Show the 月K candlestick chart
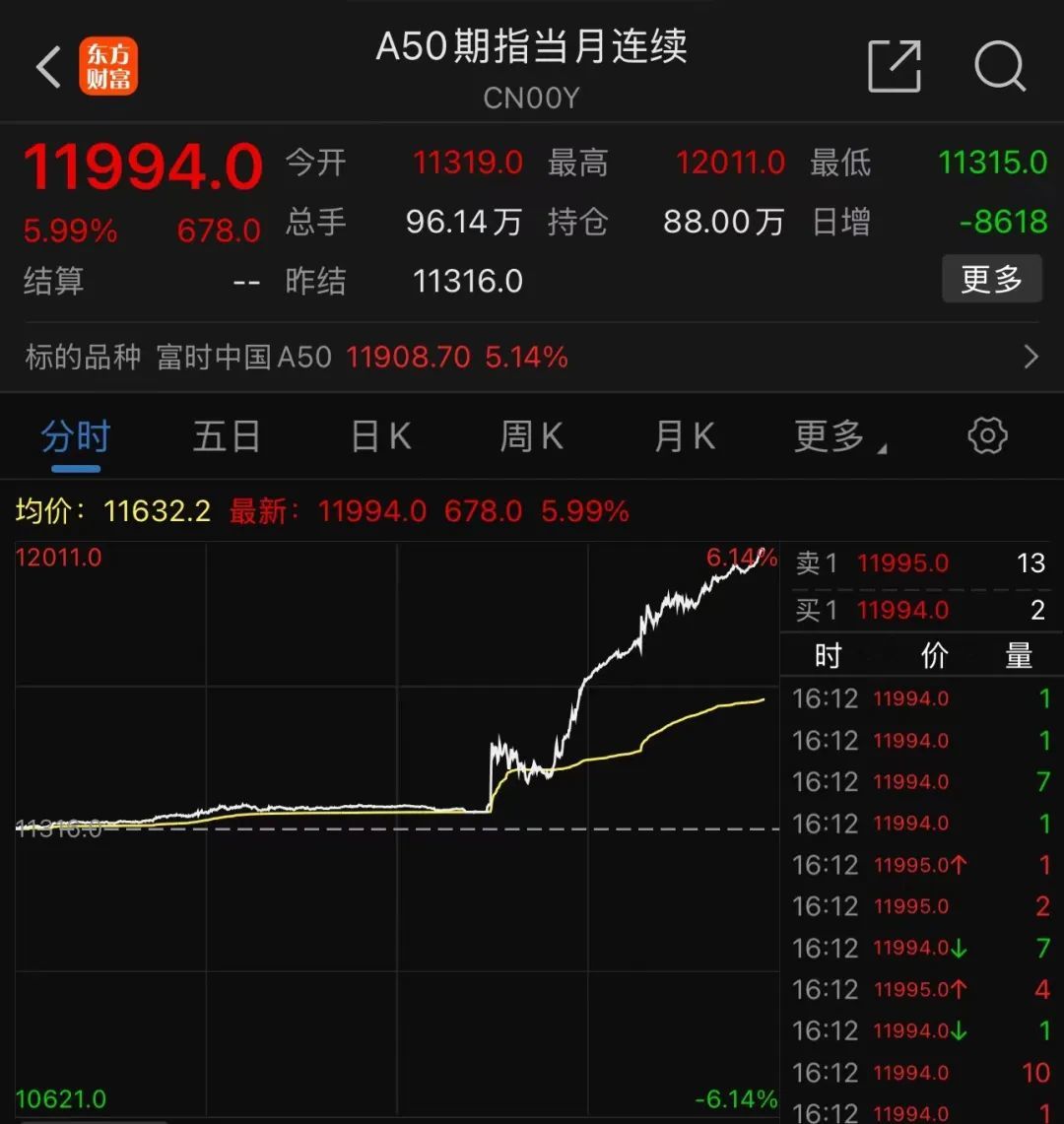 (685, 436)
